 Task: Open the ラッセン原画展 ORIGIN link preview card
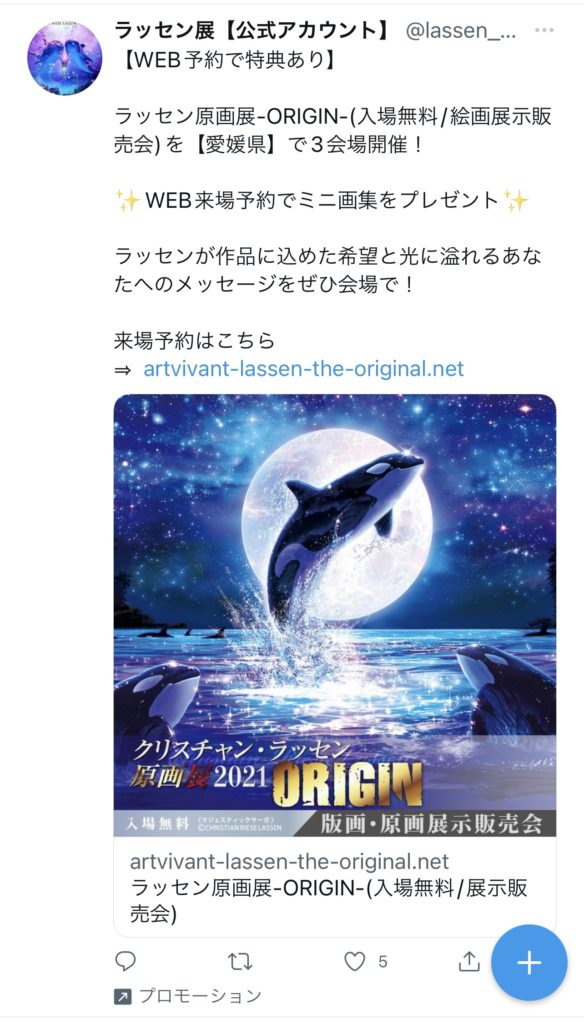click(334, 665)
